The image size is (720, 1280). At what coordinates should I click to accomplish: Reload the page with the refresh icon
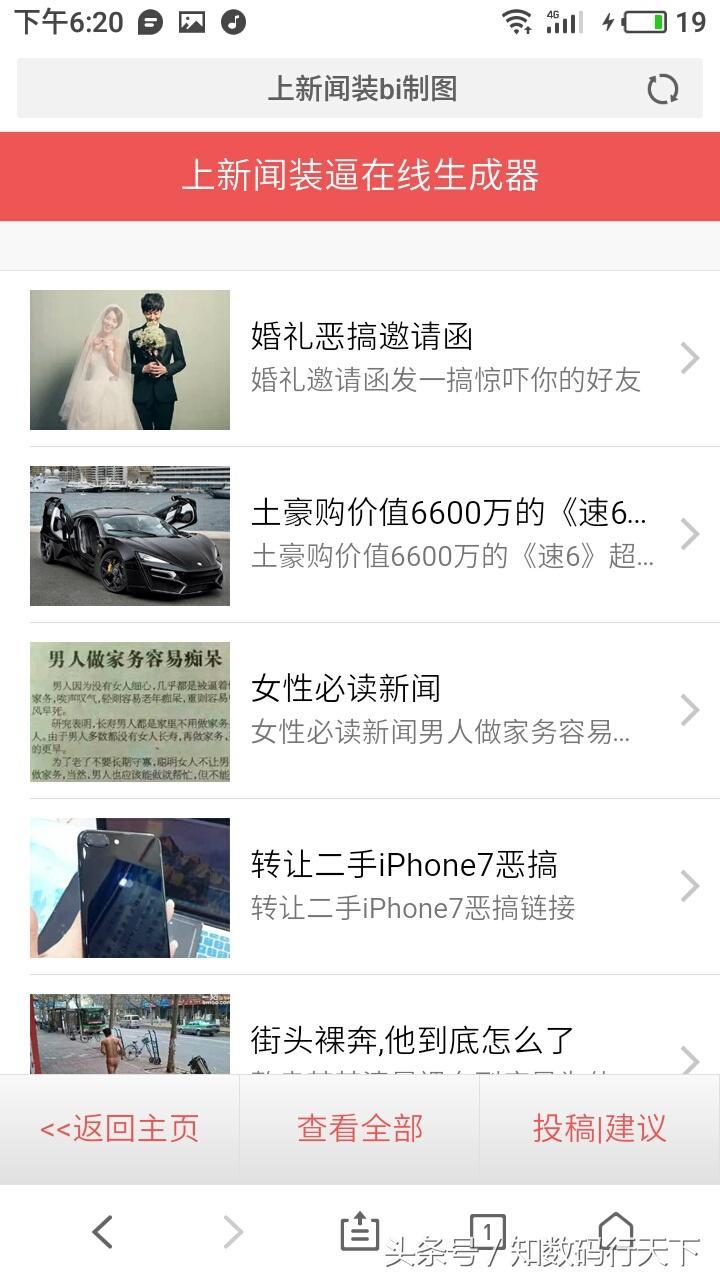[x=662, y=89]
